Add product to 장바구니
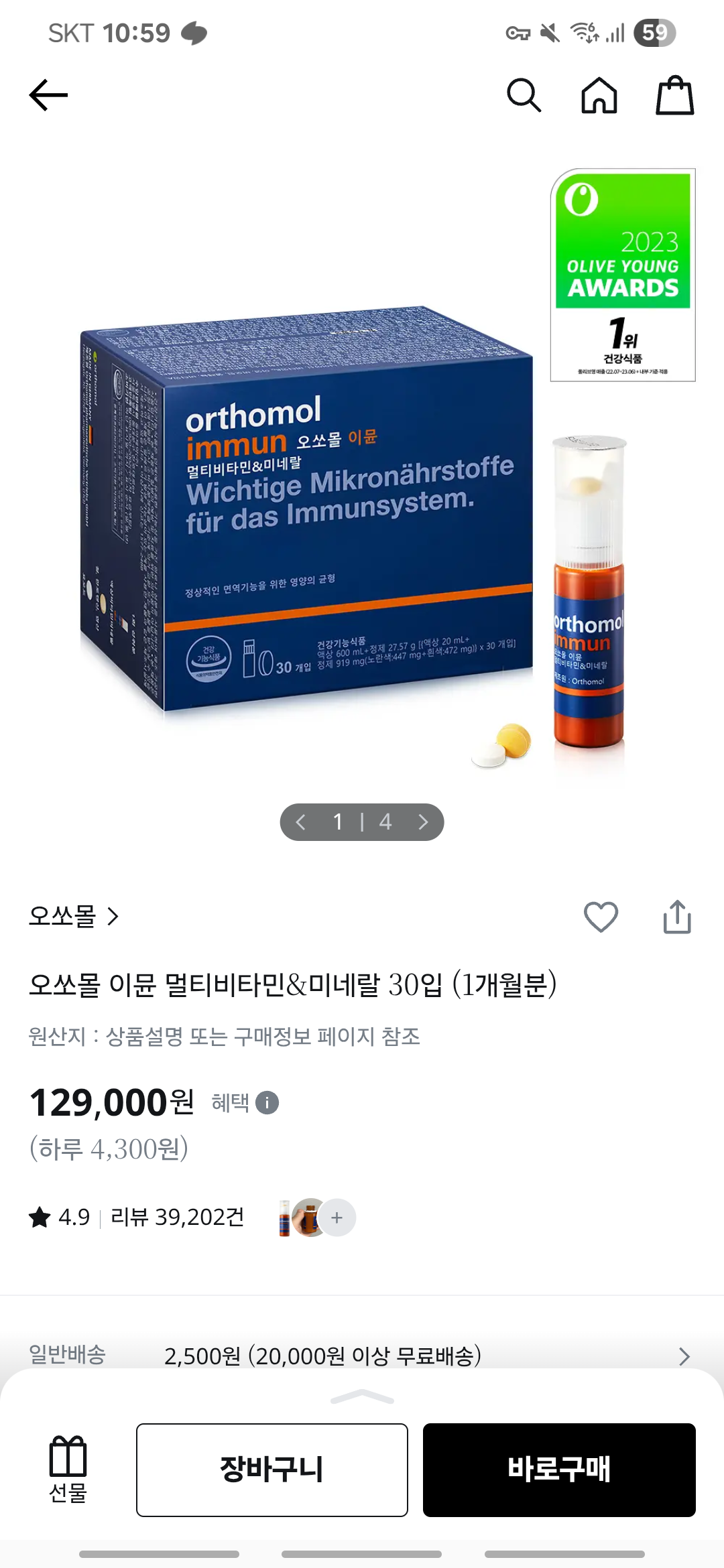The height and width of the screenshot is (1568, 724). pyautogui.click(x=272, y=1469)
